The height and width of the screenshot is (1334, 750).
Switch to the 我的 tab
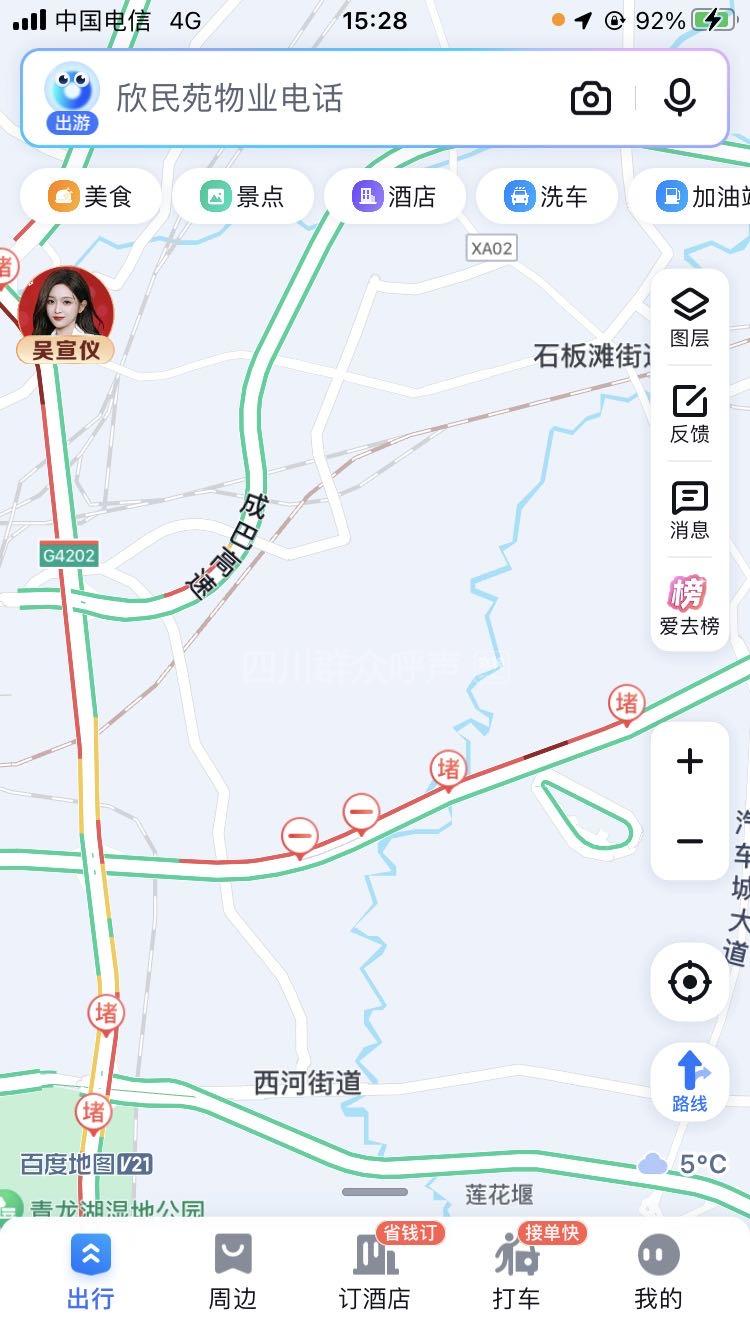[658, 1270]
